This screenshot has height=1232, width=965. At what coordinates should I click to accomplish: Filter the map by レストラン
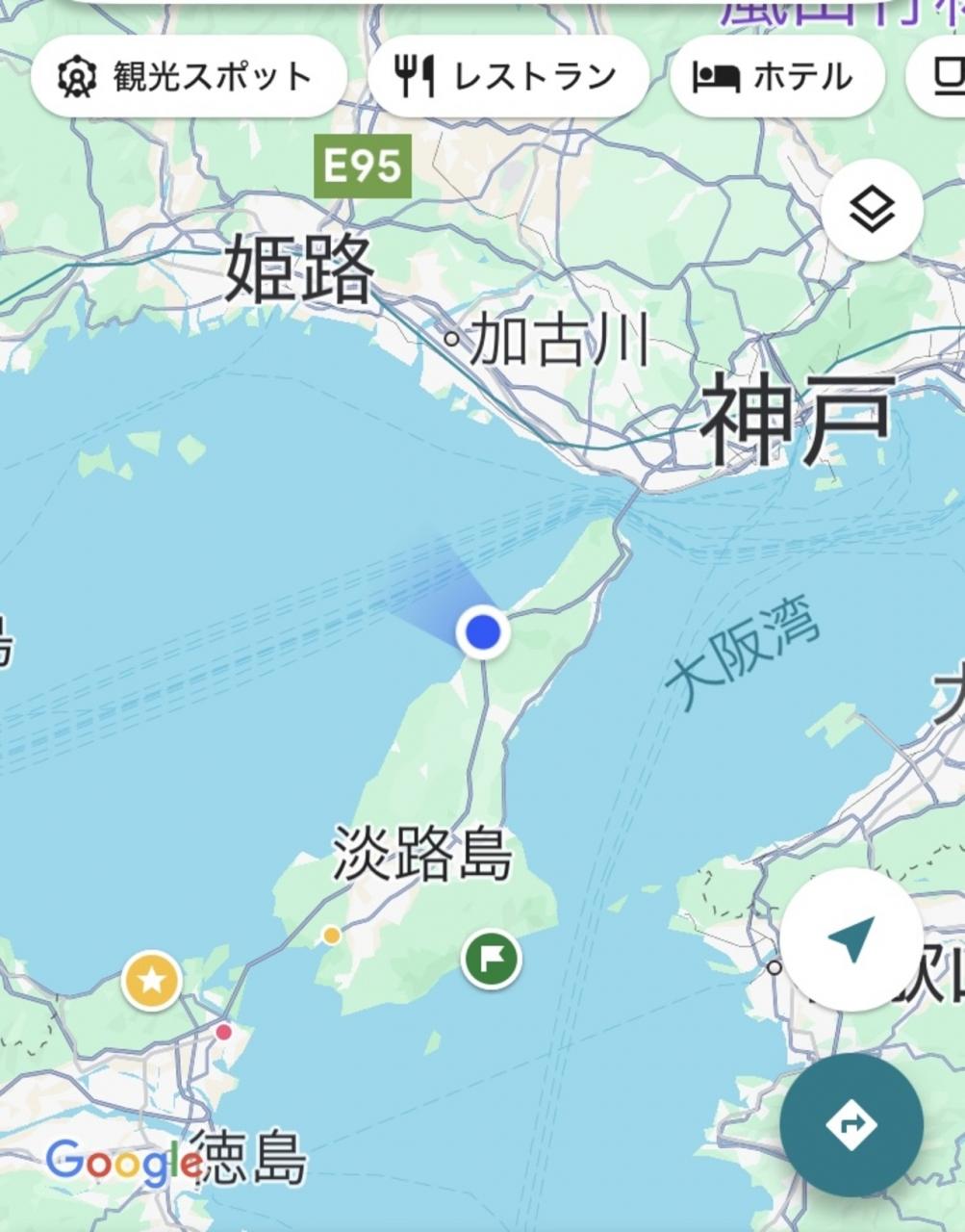(x=507, y=77)
